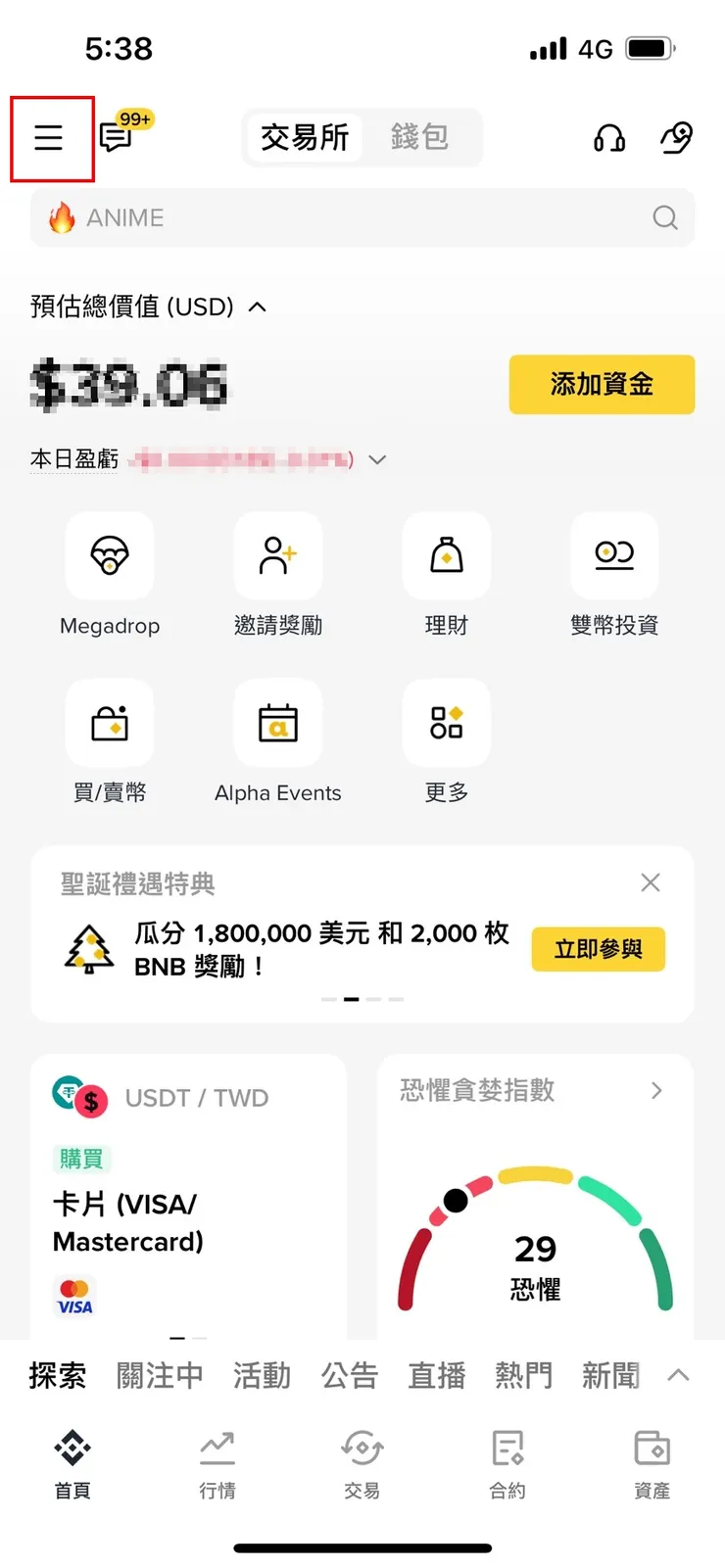Open the 理財 earn section
This screenshot has width=725, height=1568.
click(x=446, y=556)
